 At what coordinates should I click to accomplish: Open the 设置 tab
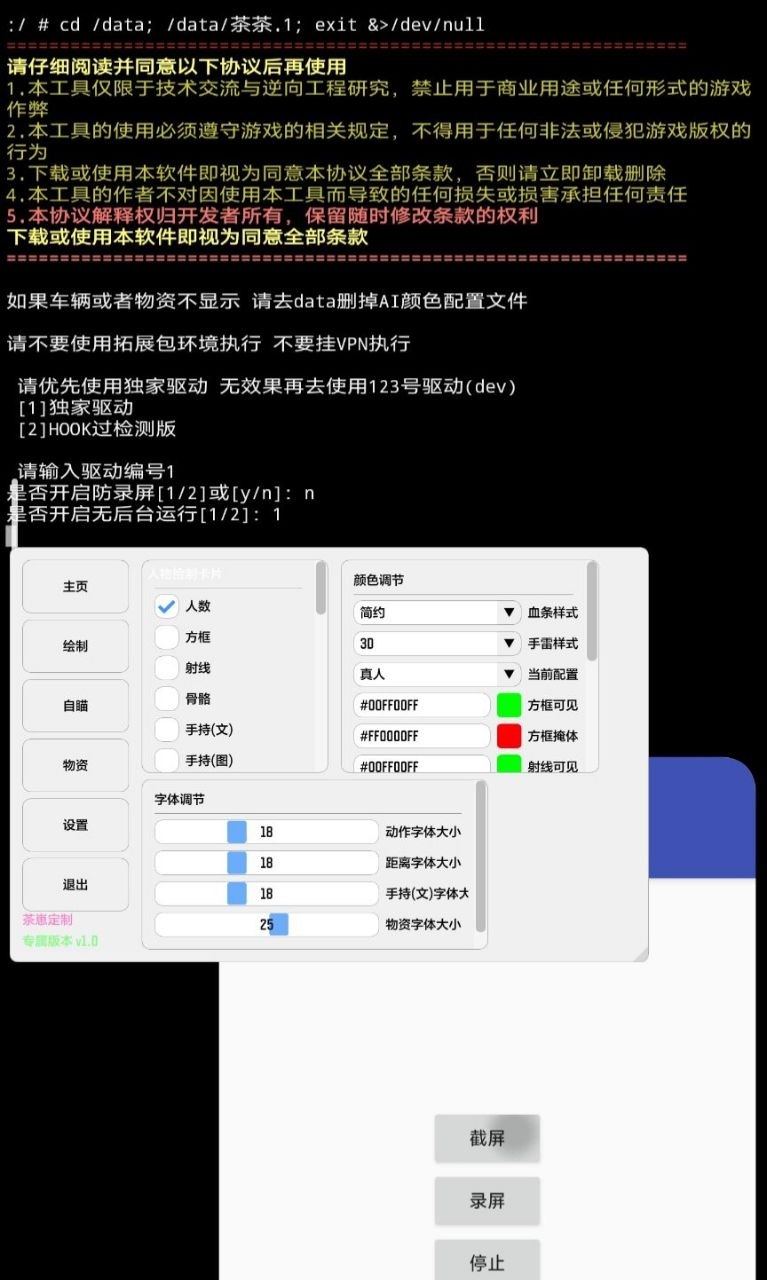click(75, 825)
